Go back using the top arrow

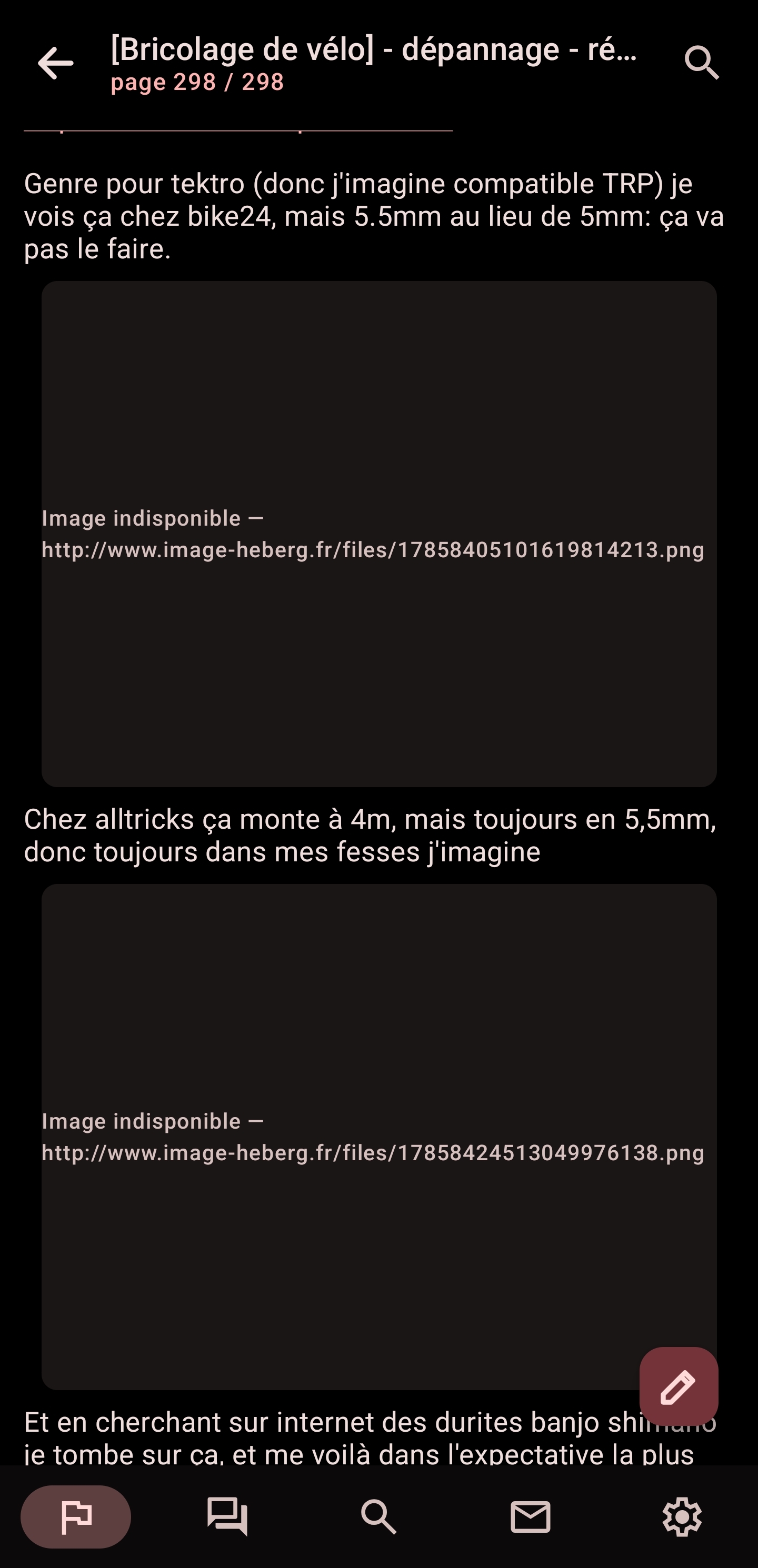(55, 63)
